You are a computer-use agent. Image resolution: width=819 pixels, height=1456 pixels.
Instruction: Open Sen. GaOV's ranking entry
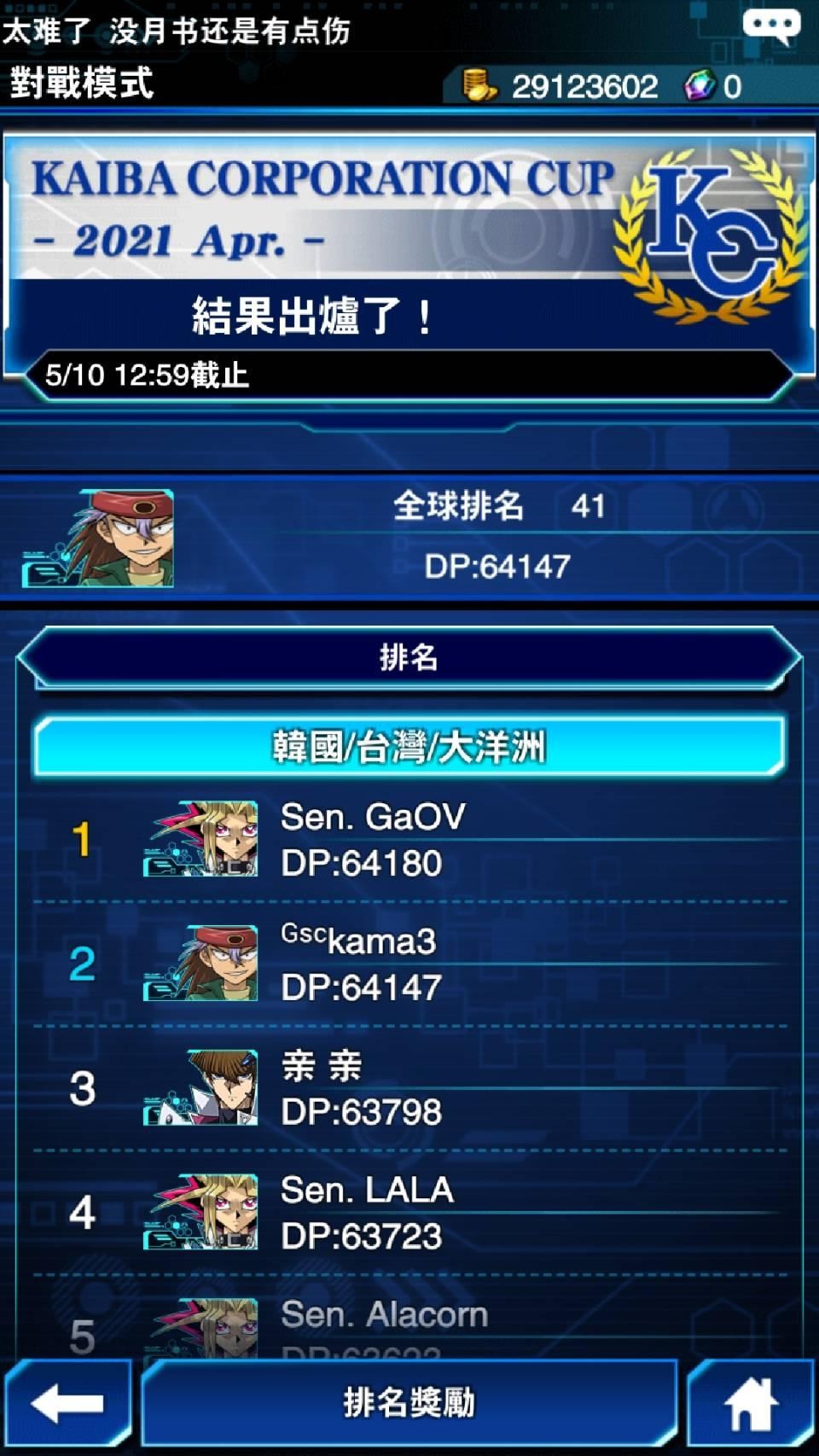click(409, 839)
